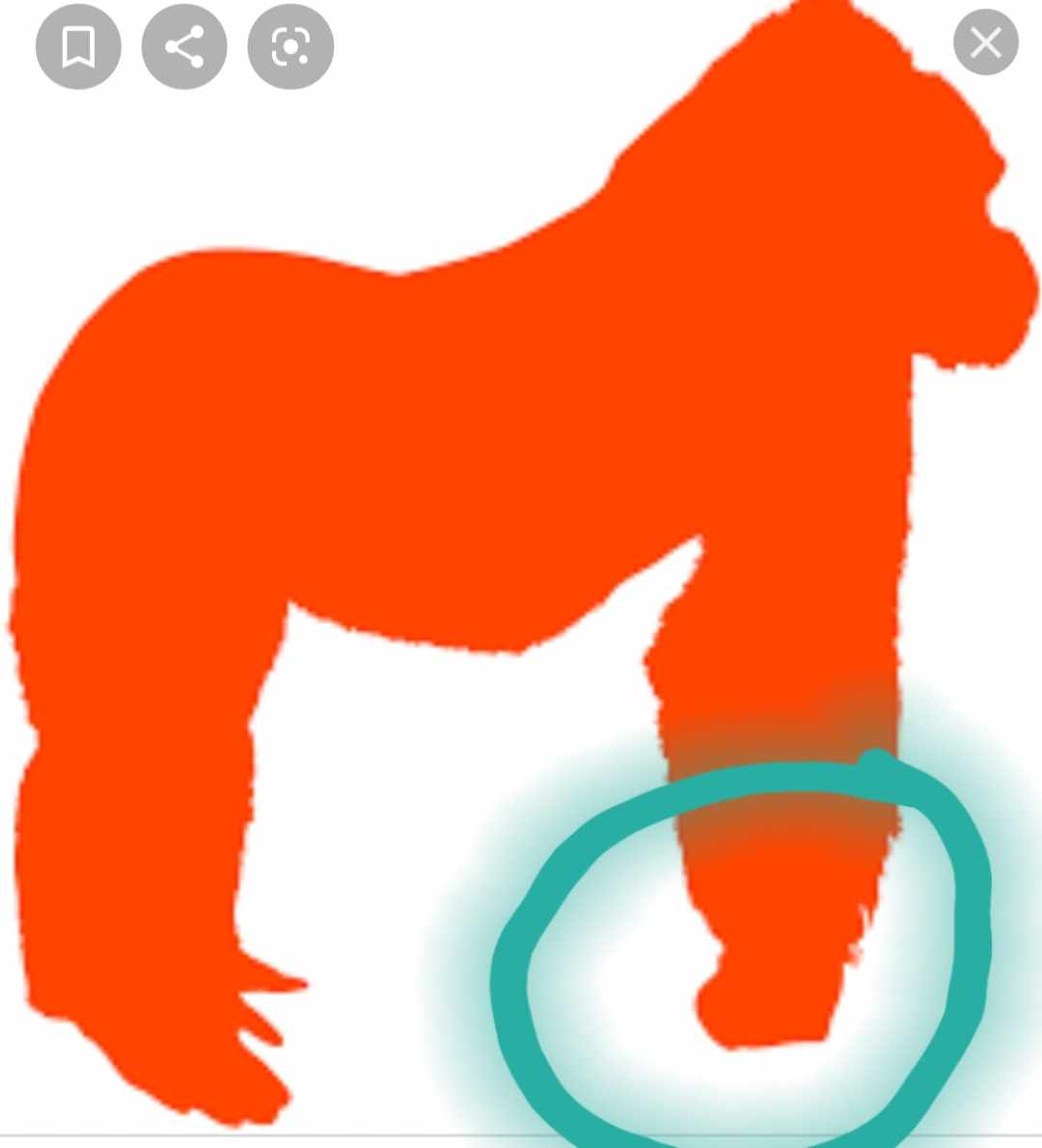Open Lens visual search for image
The image size is (1042, 1148).
click(x=290, y=46)
